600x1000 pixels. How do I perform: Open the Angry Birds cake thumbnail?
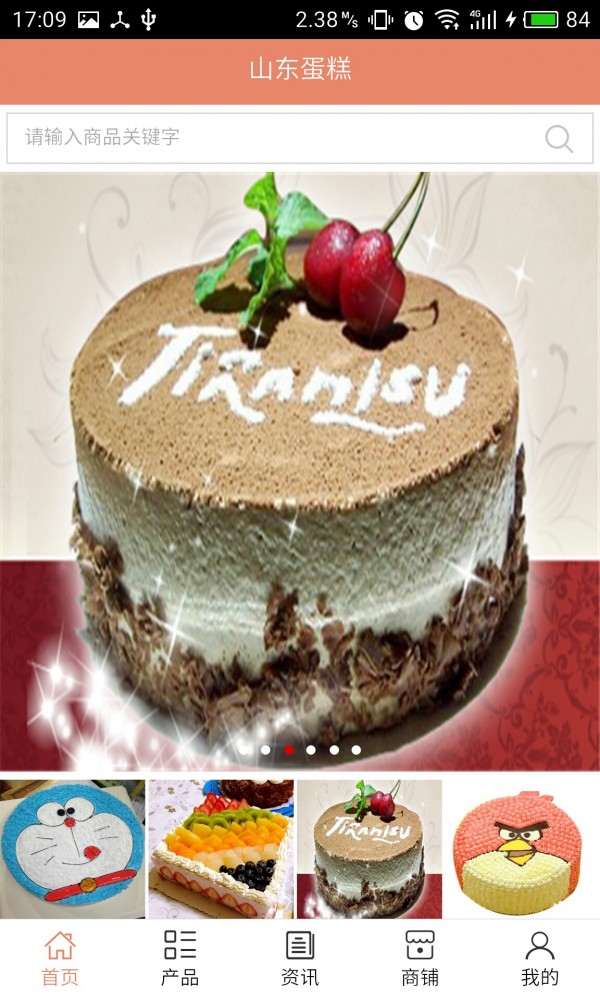tap(522, 849)
